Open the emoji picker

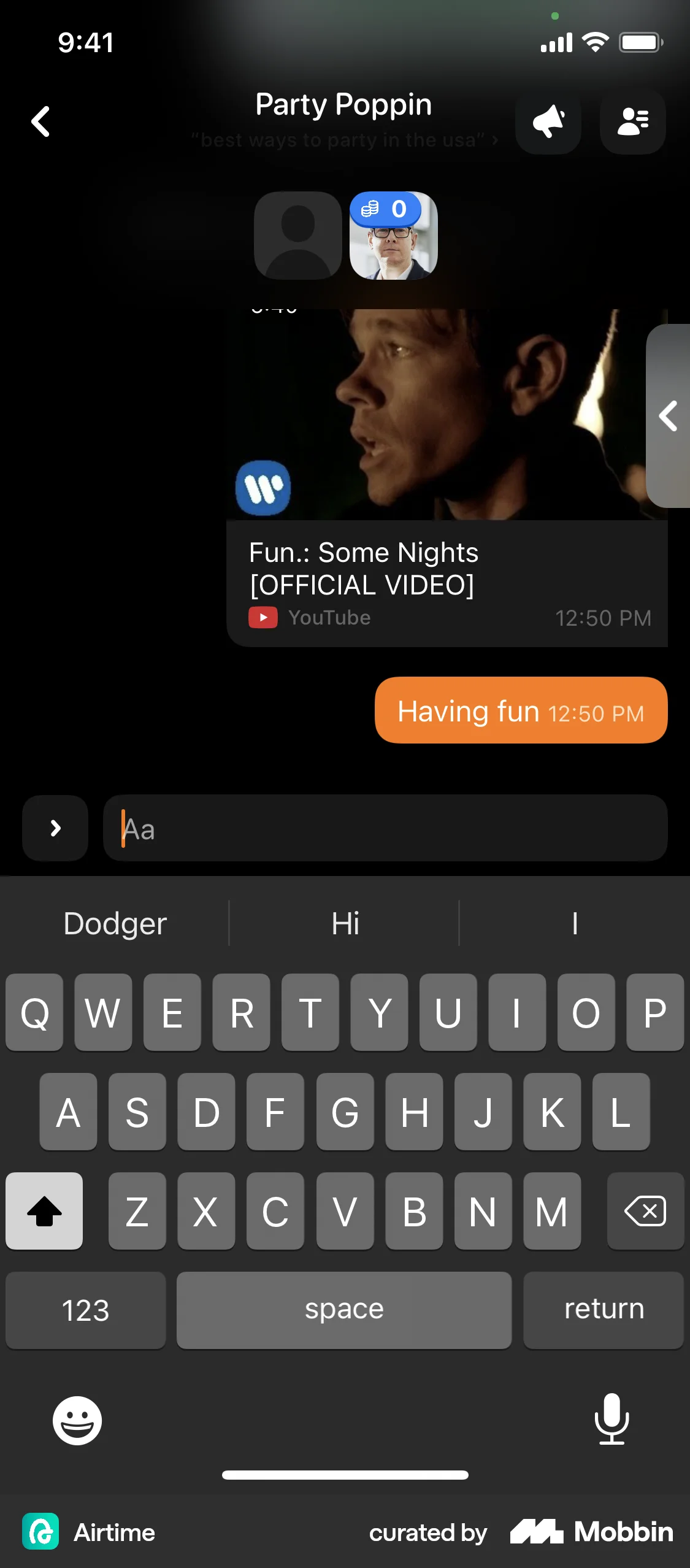pyautogui.click(x=78, y=1421)
